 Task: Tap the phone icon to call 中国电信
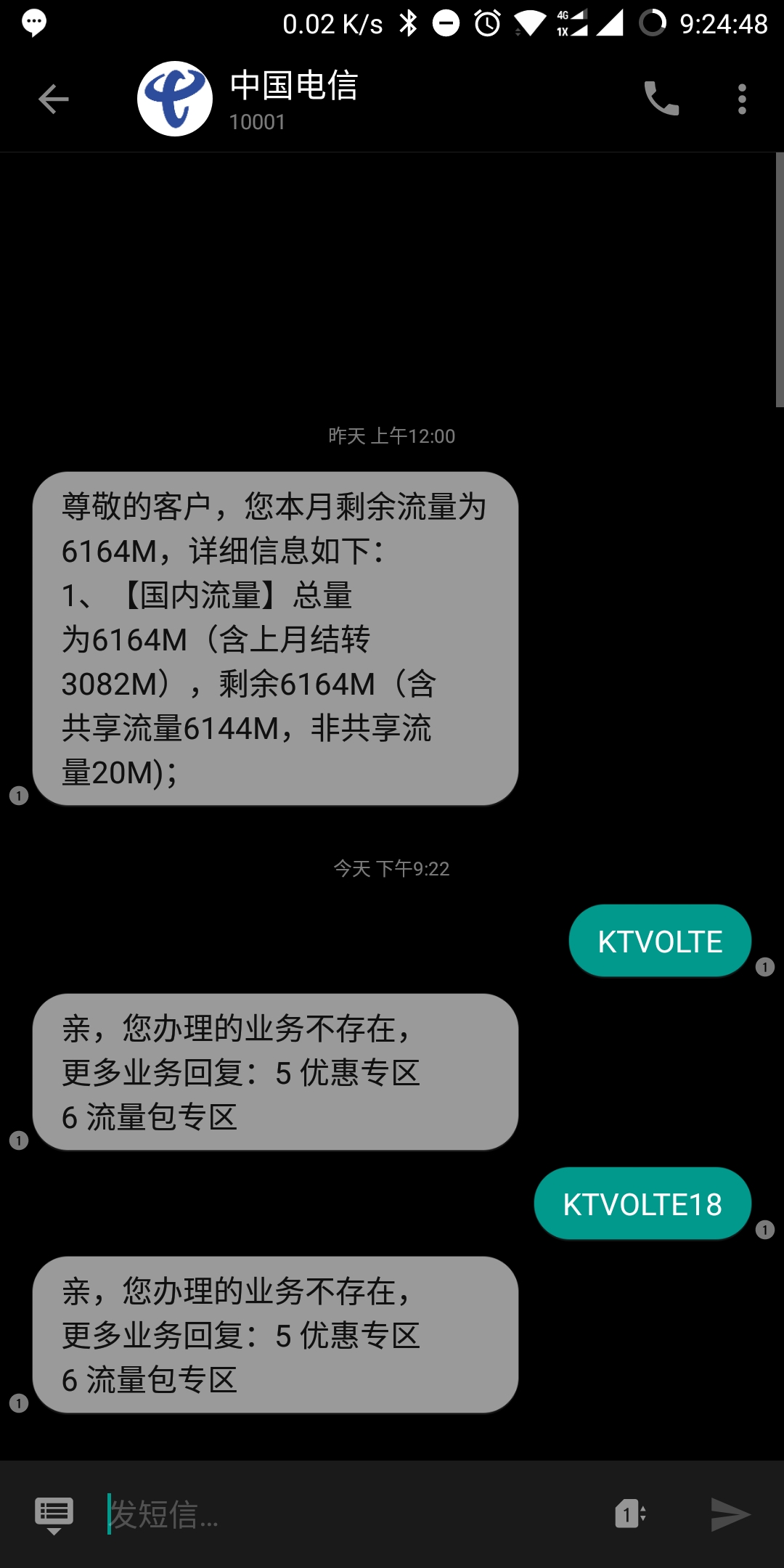pos(662,97)
